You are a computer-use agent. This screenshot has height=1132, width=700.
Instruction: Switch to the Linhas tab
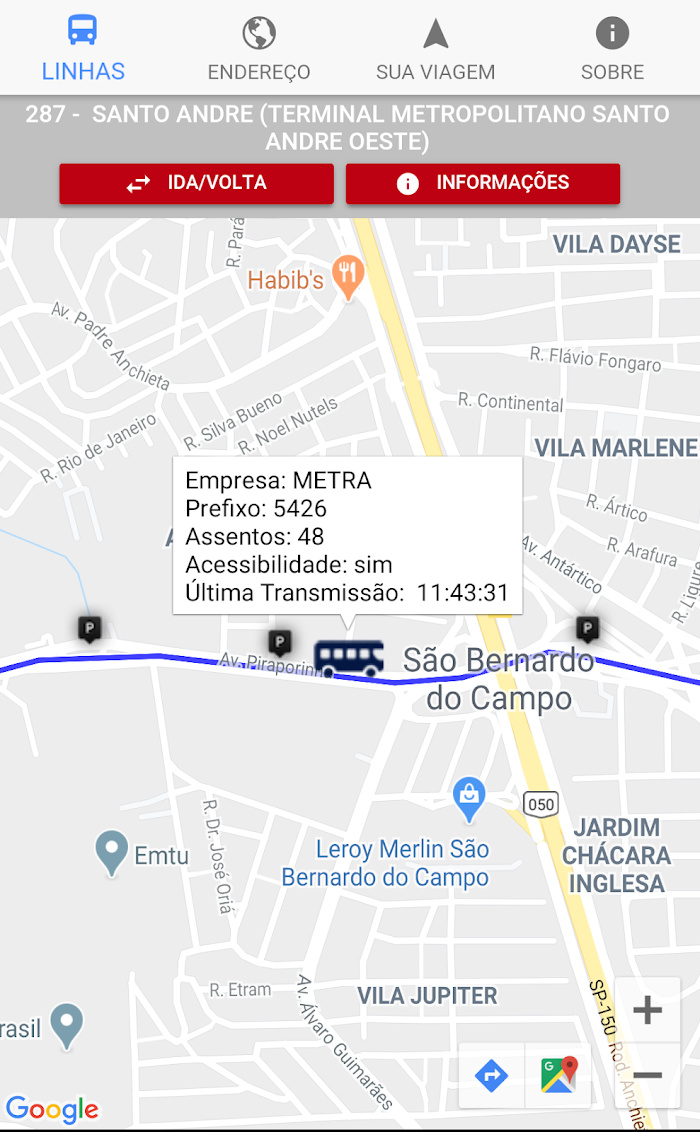[83, 48]
